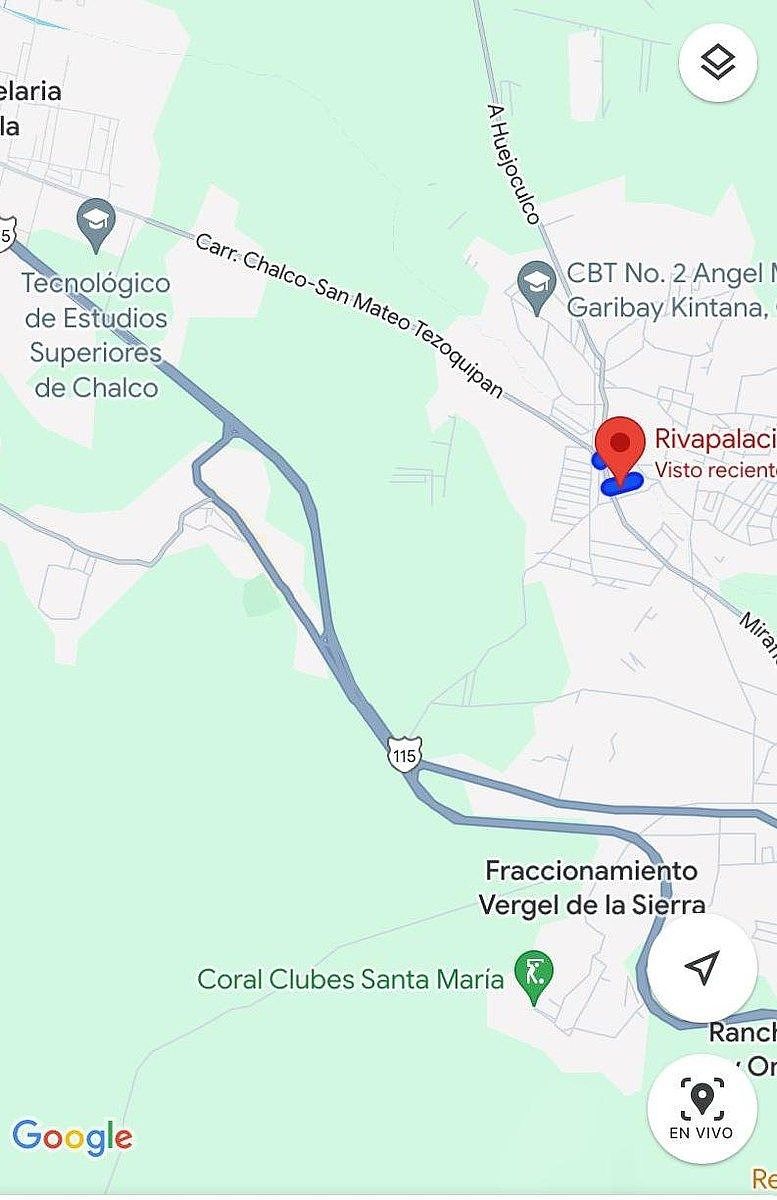
Task: Select Tecnológico de Estudios Superiores de Chalco marker
Action: [x=96, y=223]
